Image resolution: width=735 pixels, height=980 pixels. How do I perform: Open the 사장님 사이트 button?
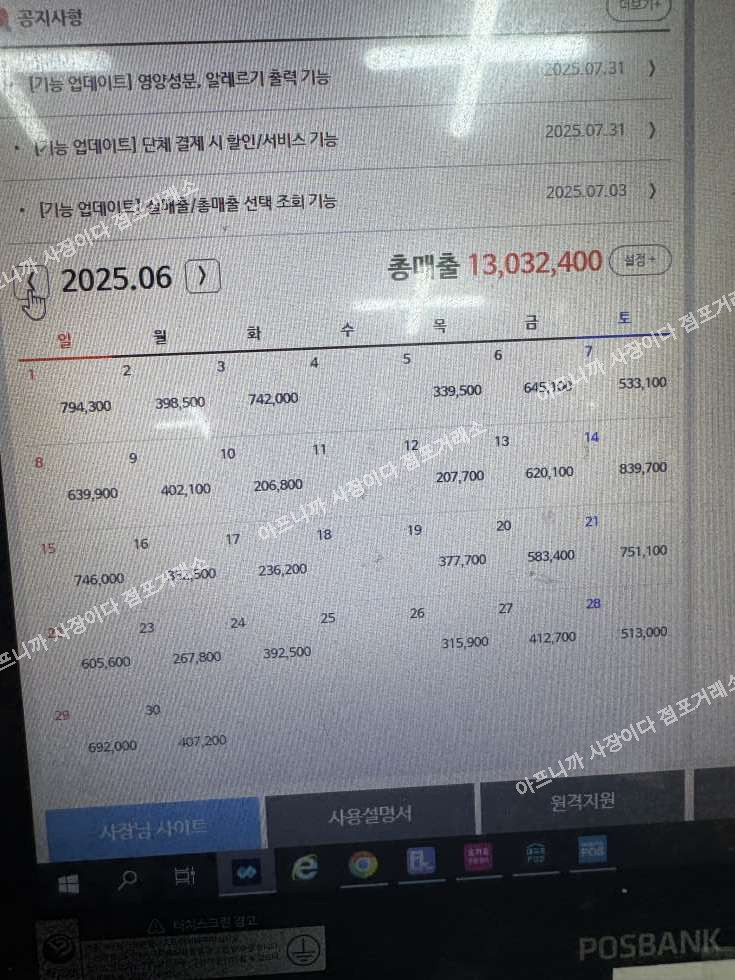pyautogui.click(x=153, y=829)
